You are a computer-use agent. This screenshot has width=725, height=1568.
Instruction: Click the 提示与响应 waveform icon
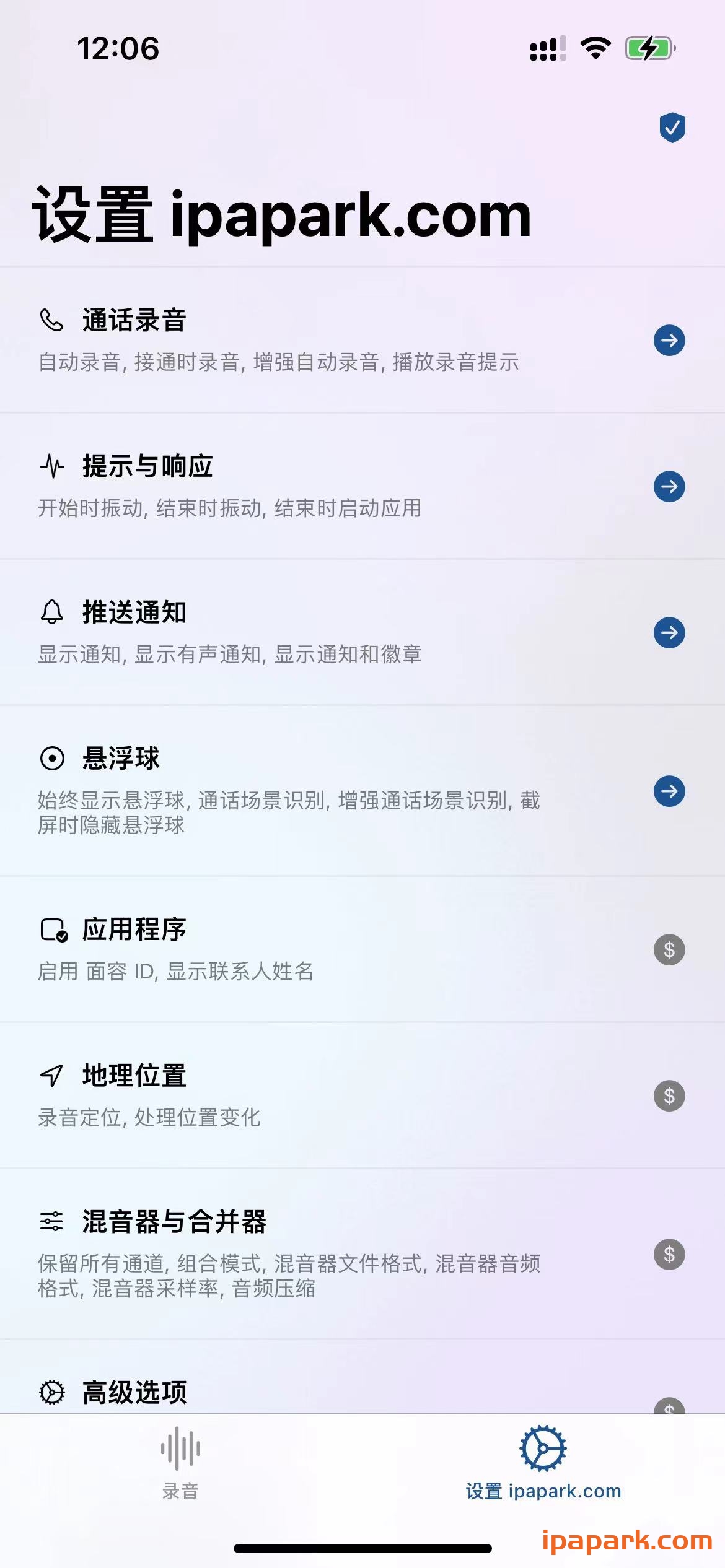coord(52,466)
